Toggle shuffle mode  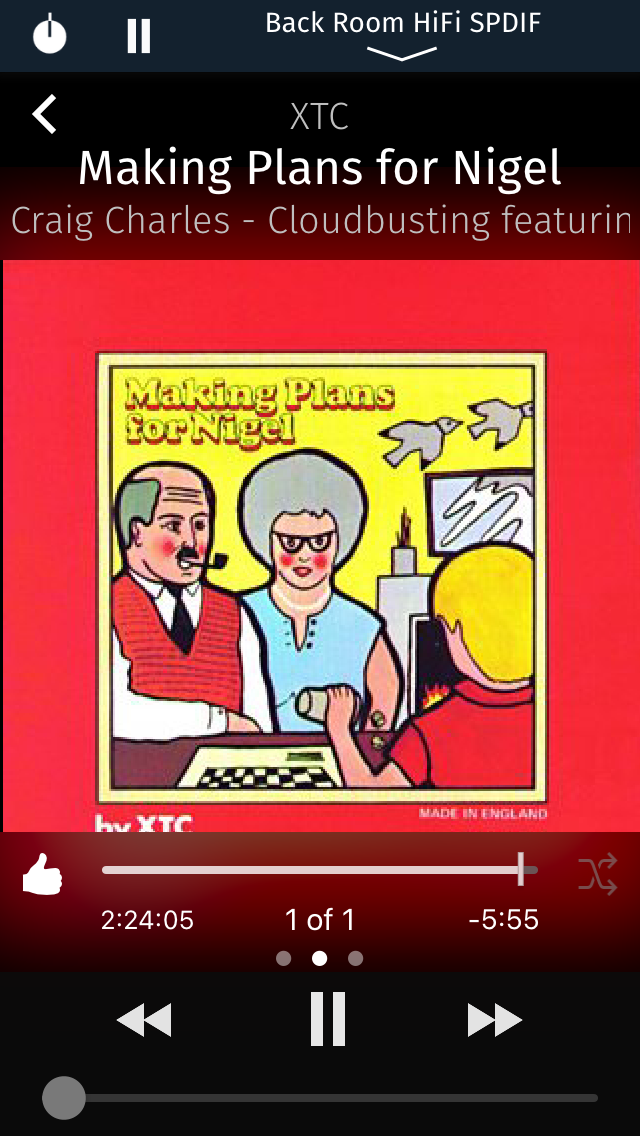598,874
